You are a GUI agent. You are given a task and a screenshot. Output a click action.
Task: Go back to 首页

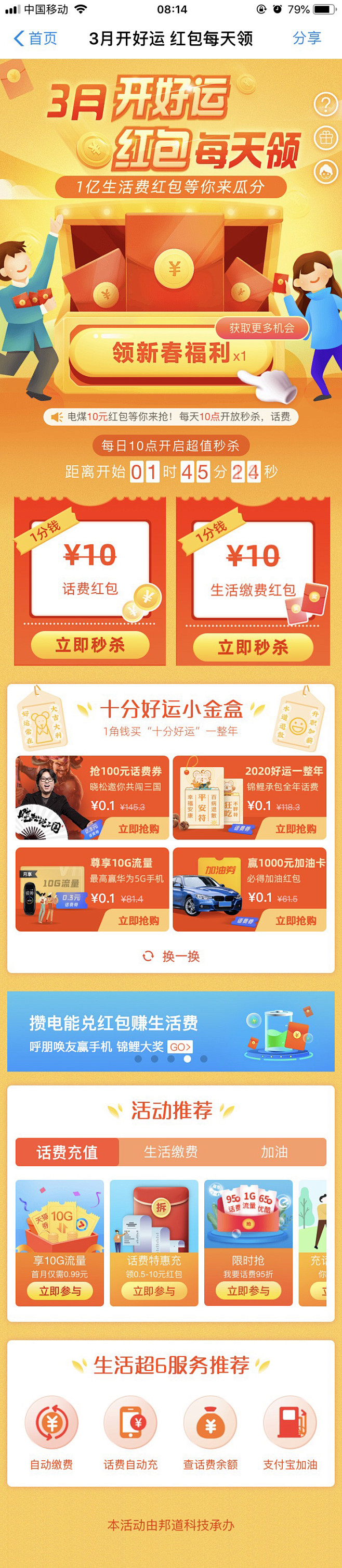tap(35, 39)
